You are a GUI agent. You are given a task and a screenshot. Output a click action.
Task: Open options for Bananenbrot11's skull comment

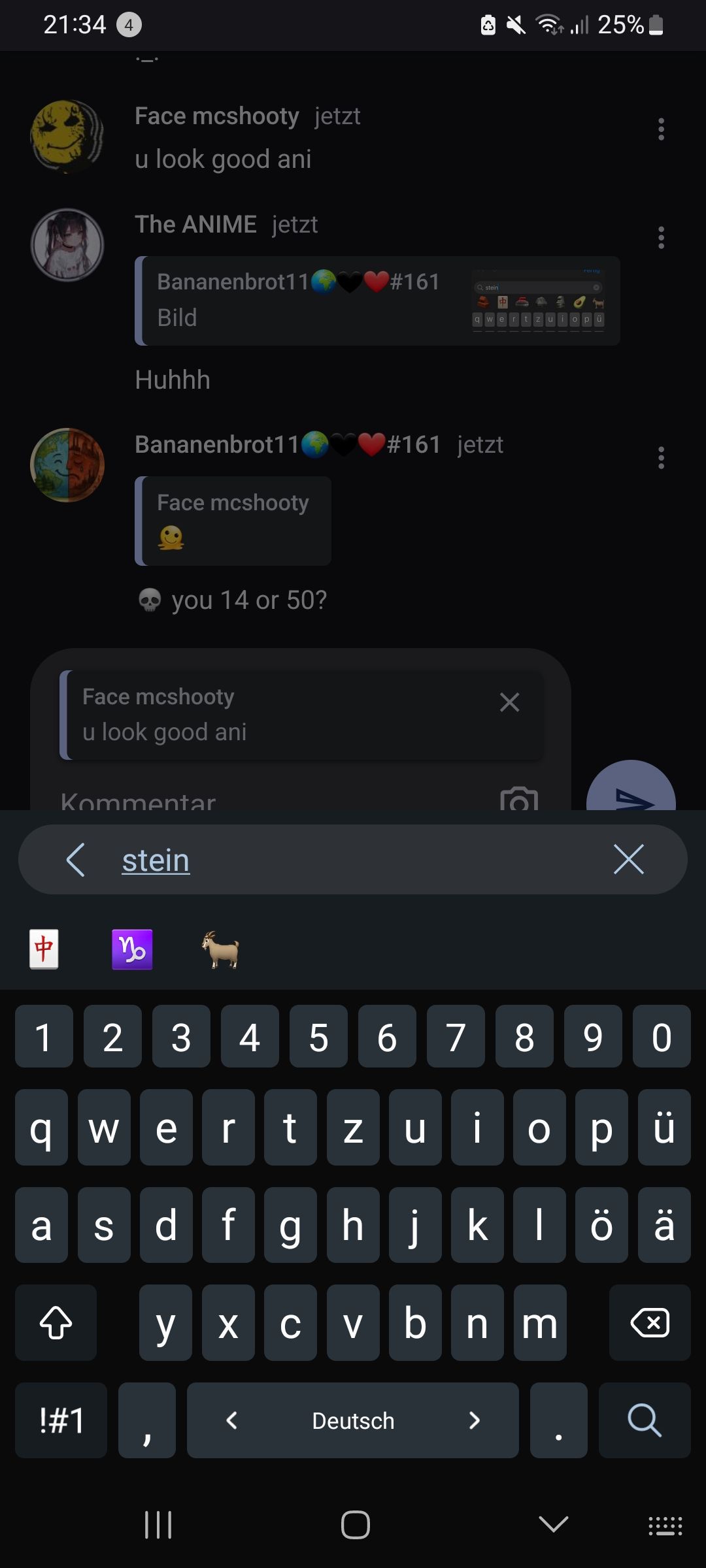pos(661,458)
